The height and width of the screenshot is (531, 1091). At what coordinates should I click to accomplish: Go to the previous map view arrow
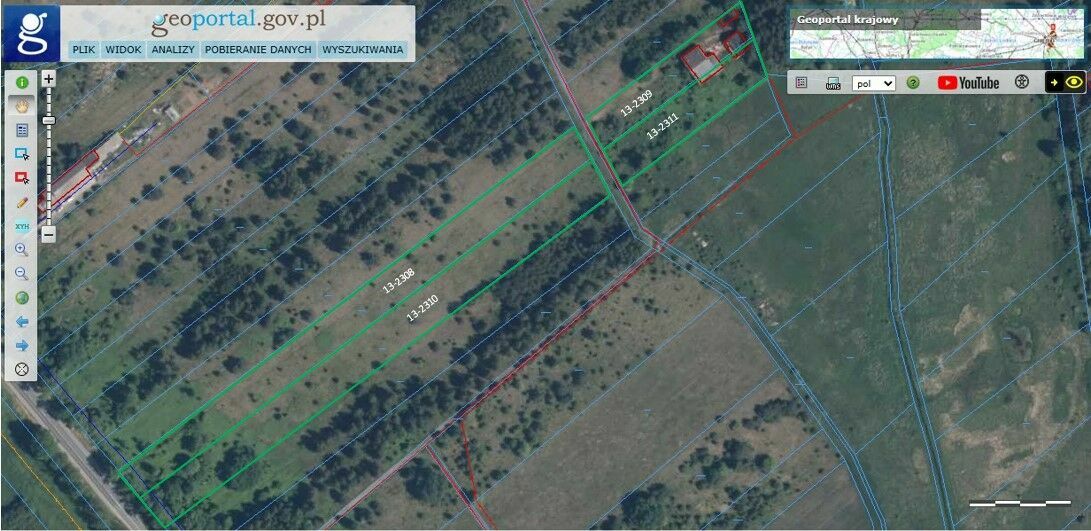[21, 322]
